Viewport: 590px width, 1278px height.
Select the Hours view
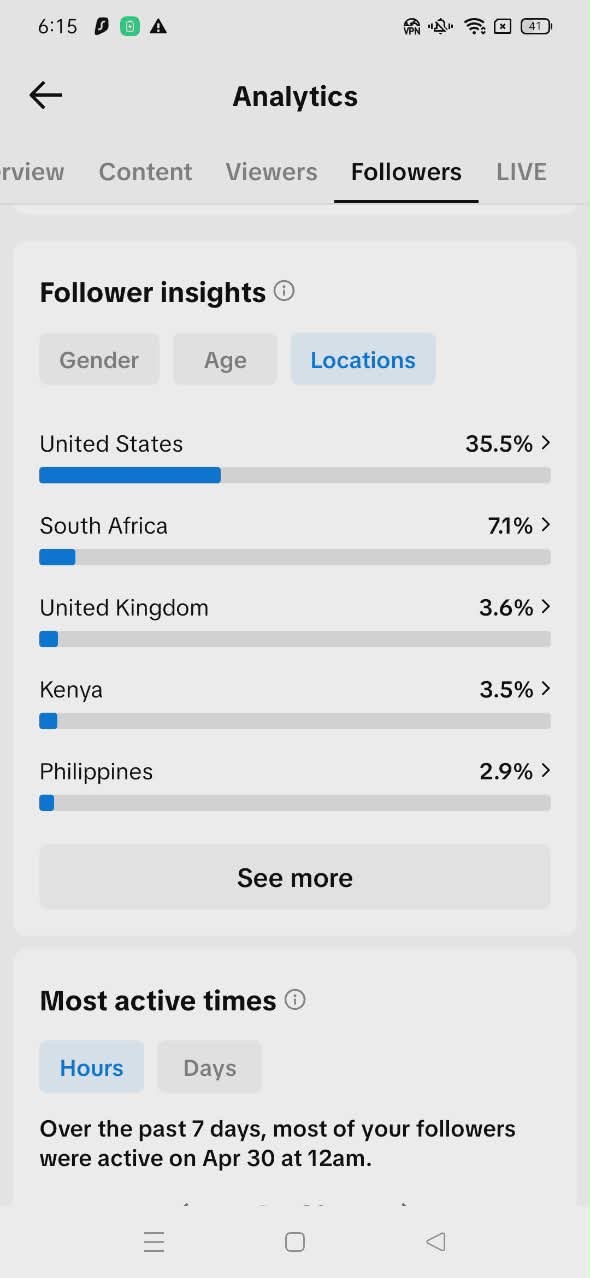tap(92, 1067)
